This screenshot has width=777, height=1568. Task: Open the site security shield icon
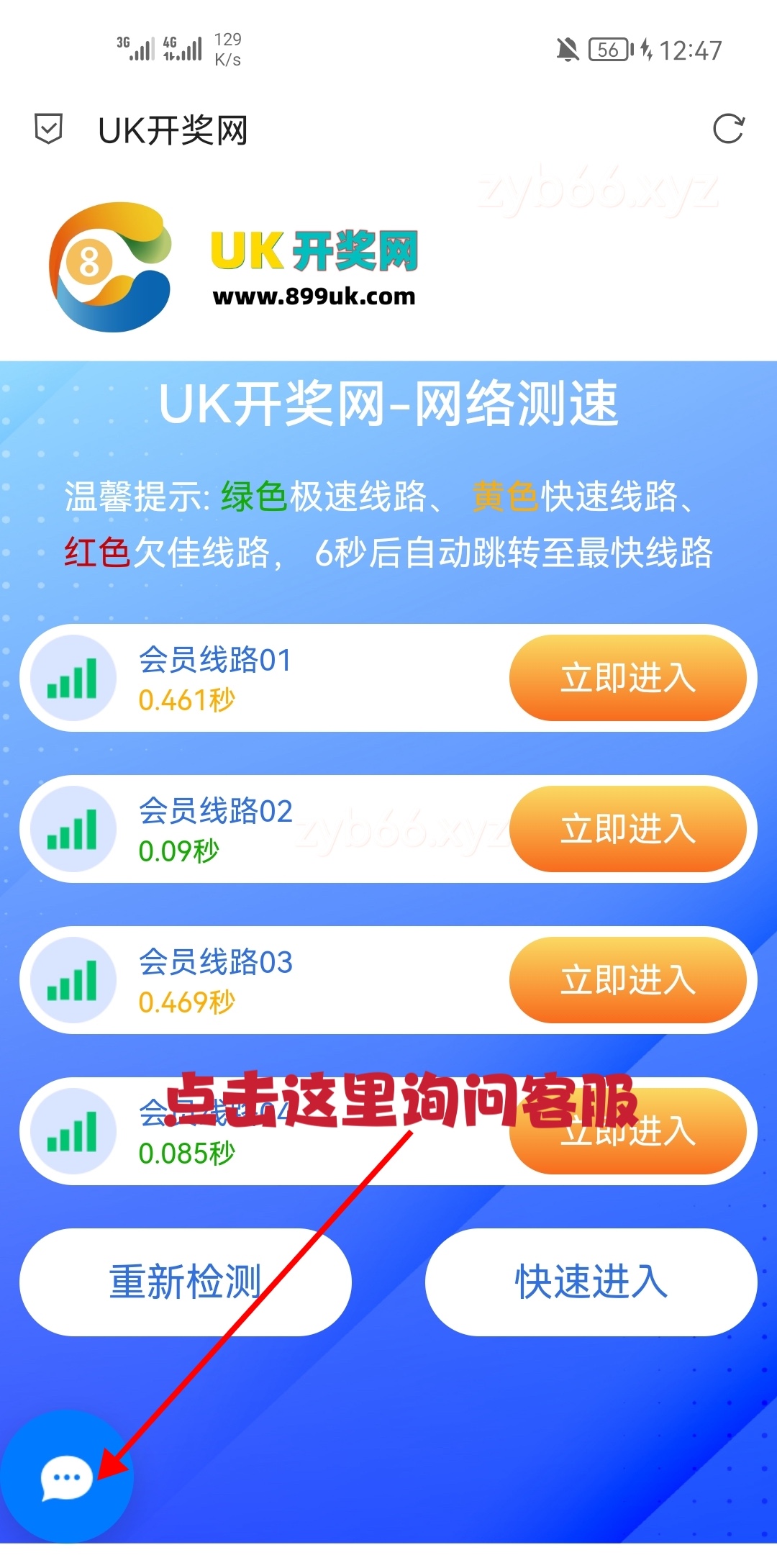click(49, 130)
